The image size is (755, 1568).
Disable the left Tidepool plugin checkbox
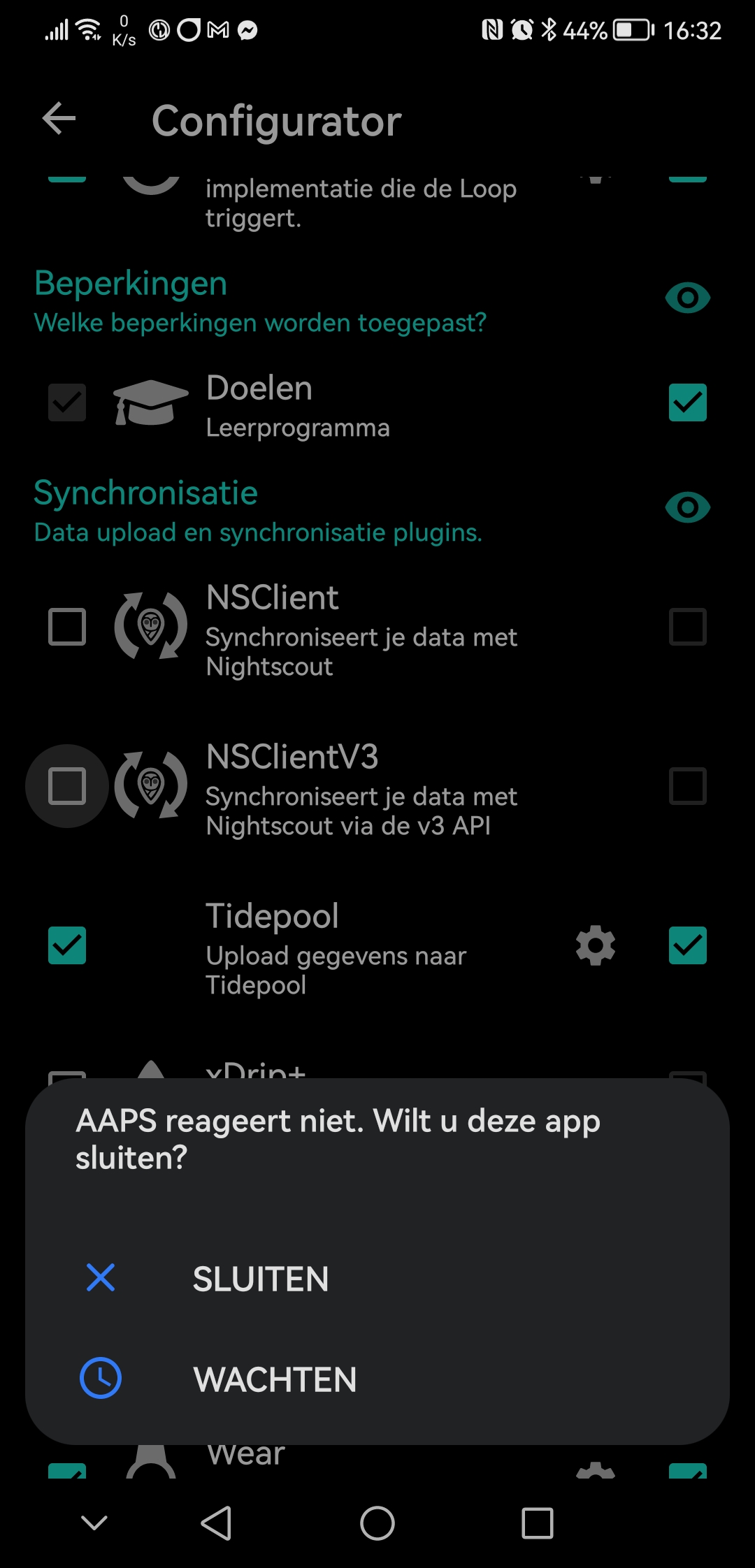pos(66,945)
